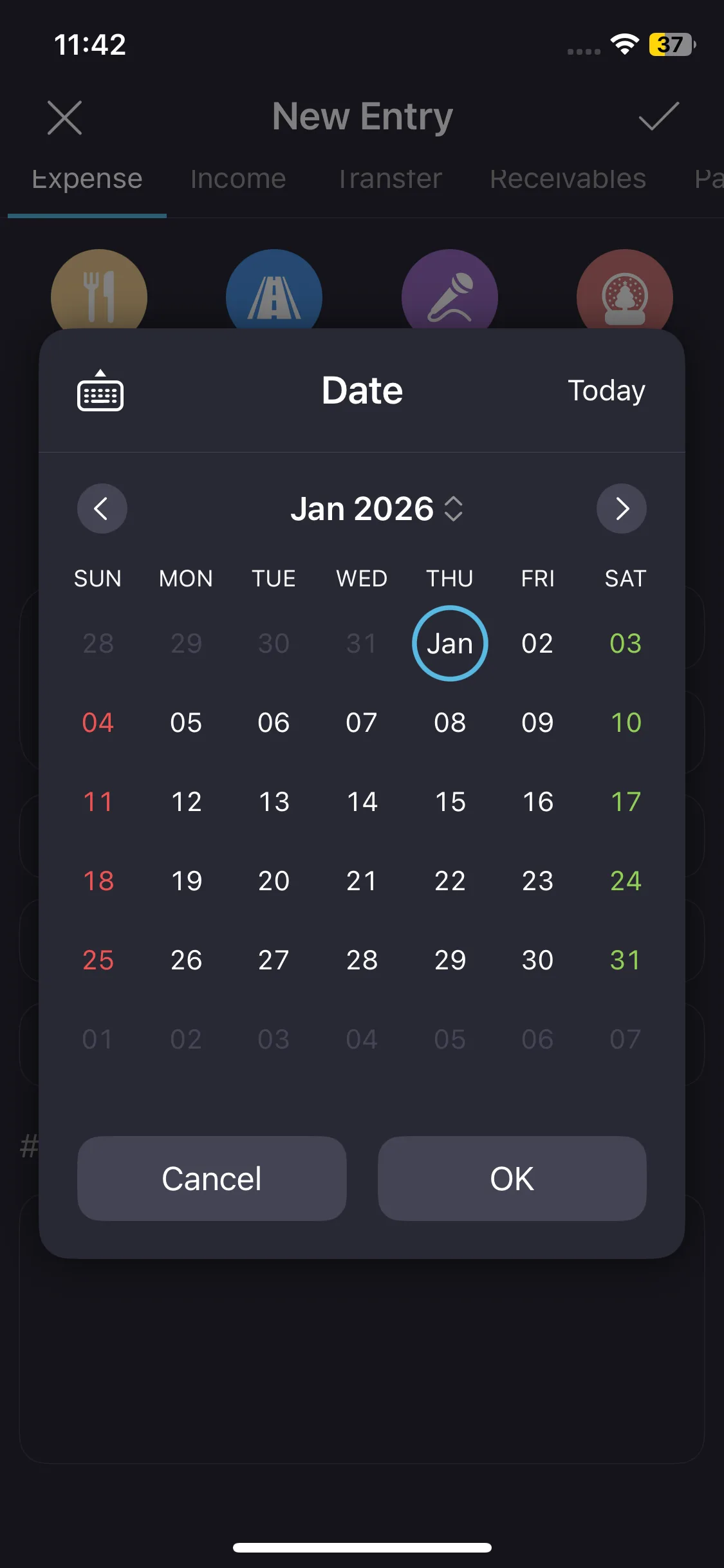724x1568 pixels.
Task: Choose January 26 on the calendar
Action: (186, 960)
